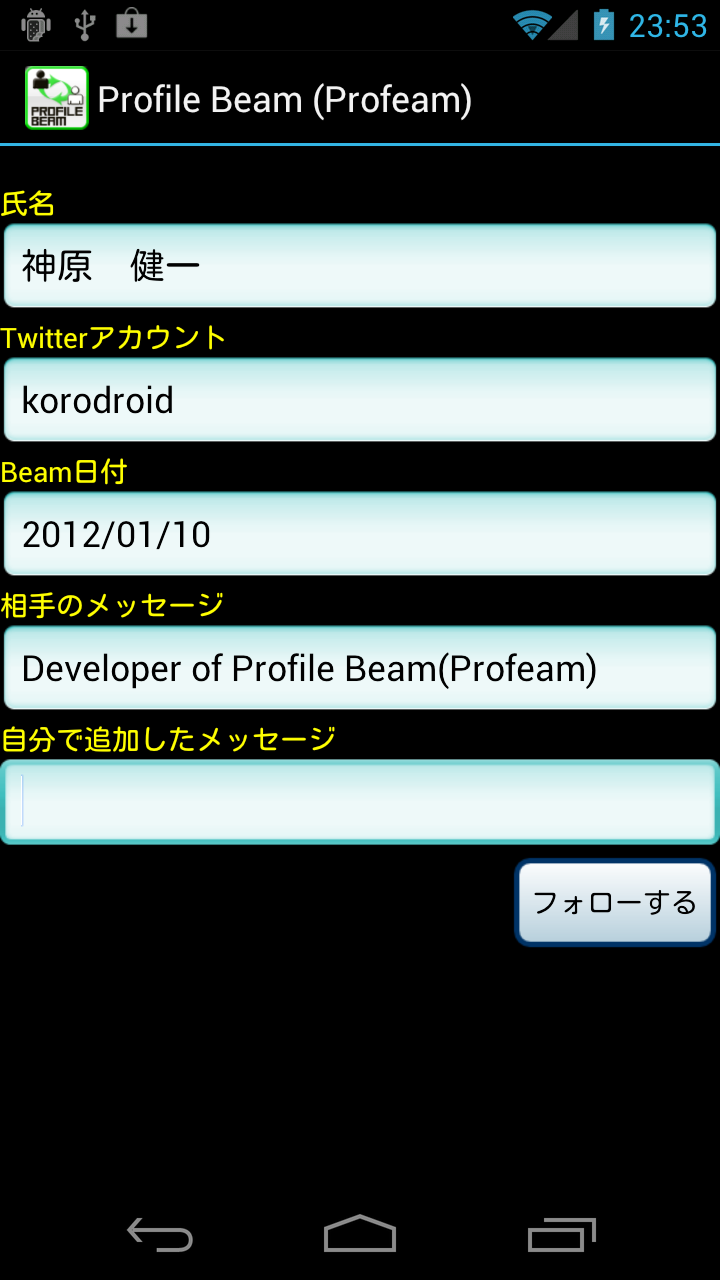Focus the empty 自分で追加したメッセージ field
Image resolution: width=720 pixels, height=1280 pixels.
pyautogui.click(x=360, y=802)
